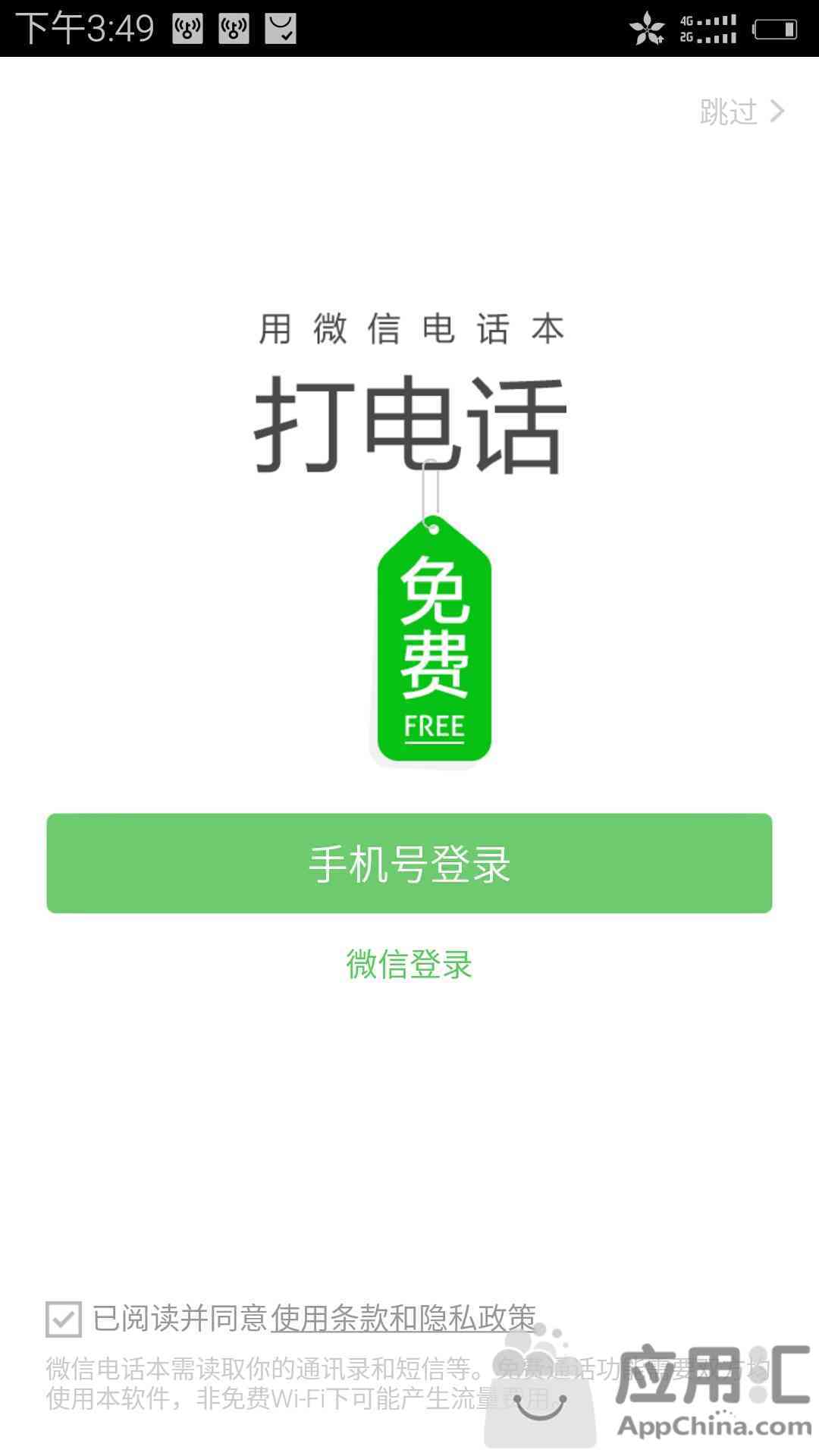Viewport: 819px width, 1456px height.
Task: Skip login via 跳过
Action: point(741,112)
